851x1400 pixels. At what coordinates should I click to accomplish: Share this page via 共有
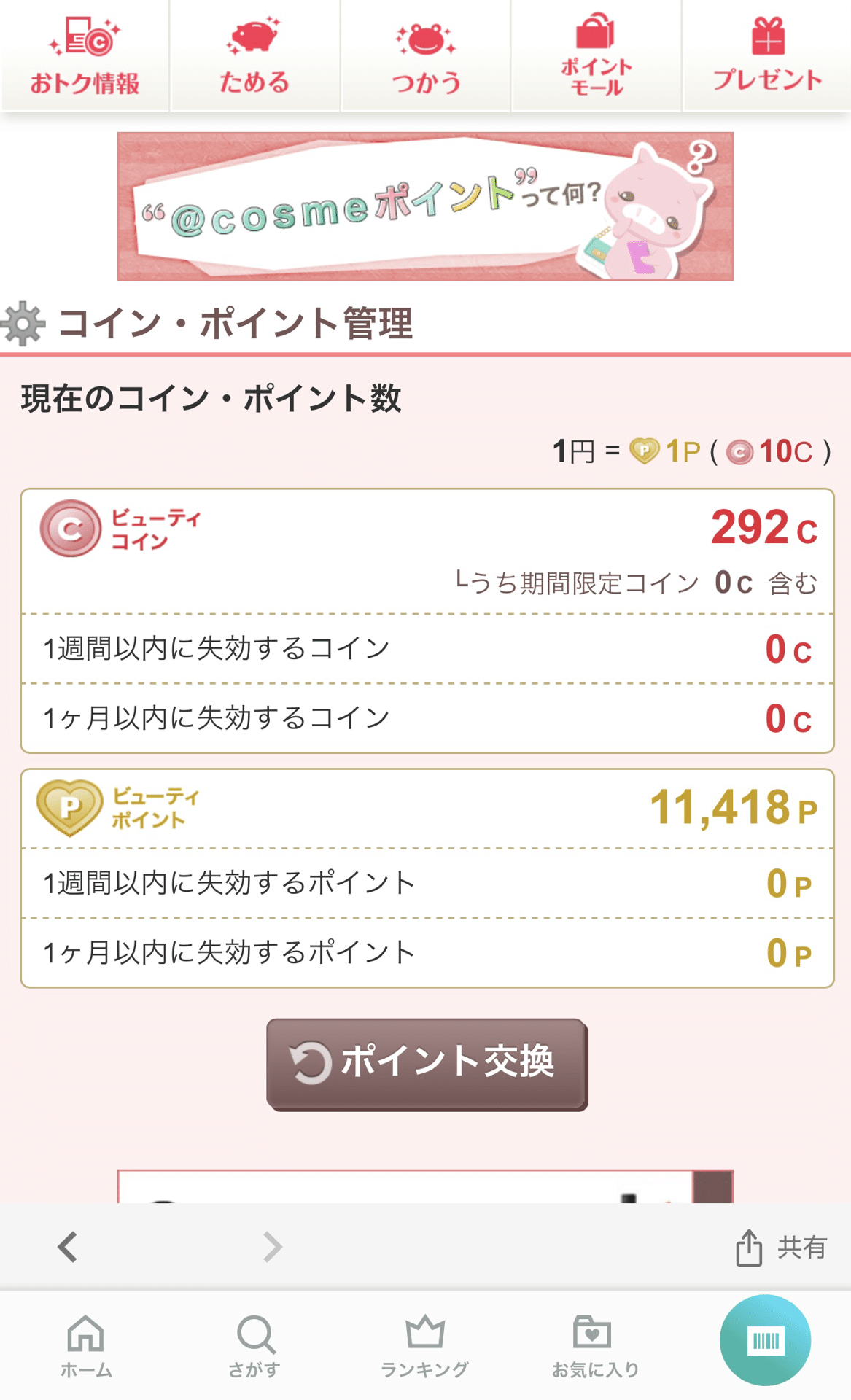click(x=780, y=1247)
